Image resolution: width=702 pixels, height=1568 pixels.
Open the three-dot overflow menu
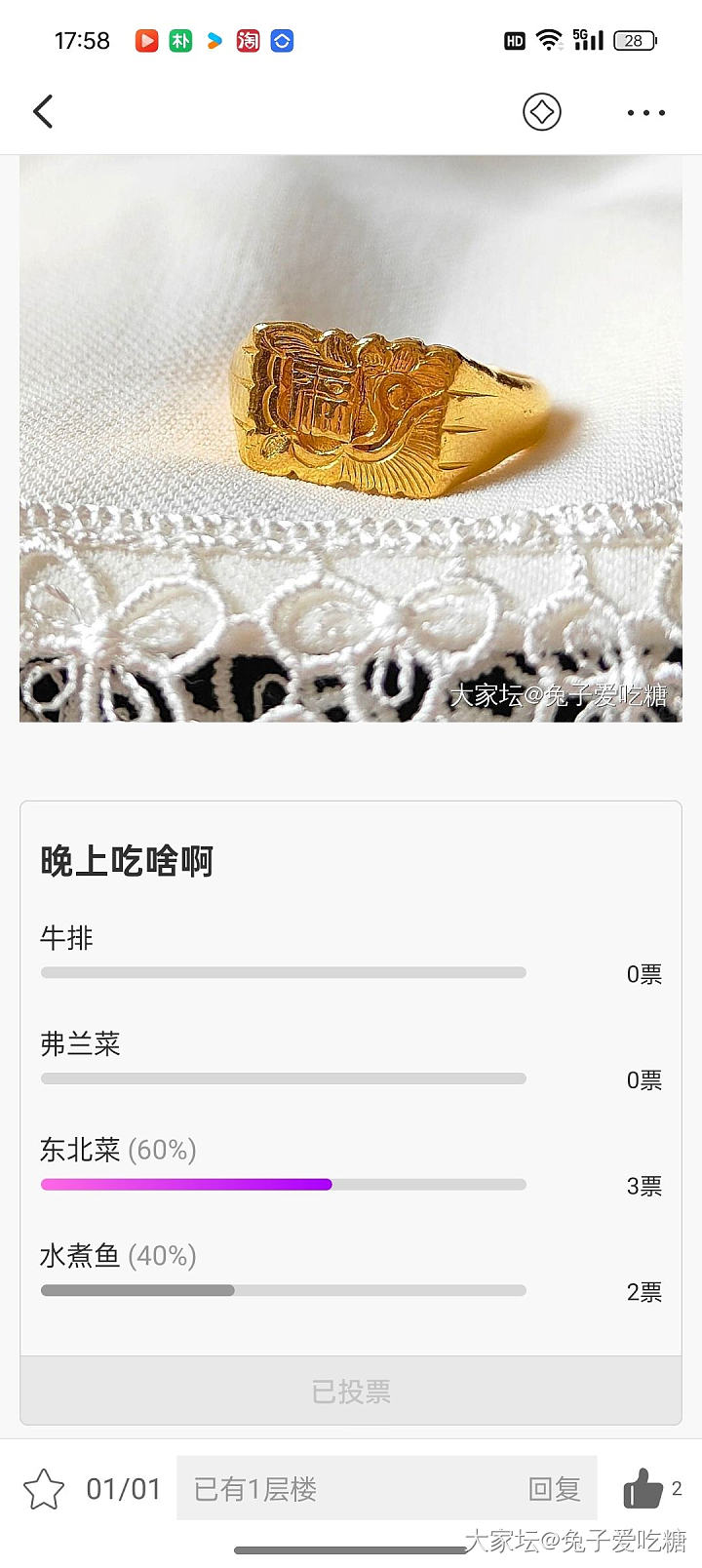[645, 113]
